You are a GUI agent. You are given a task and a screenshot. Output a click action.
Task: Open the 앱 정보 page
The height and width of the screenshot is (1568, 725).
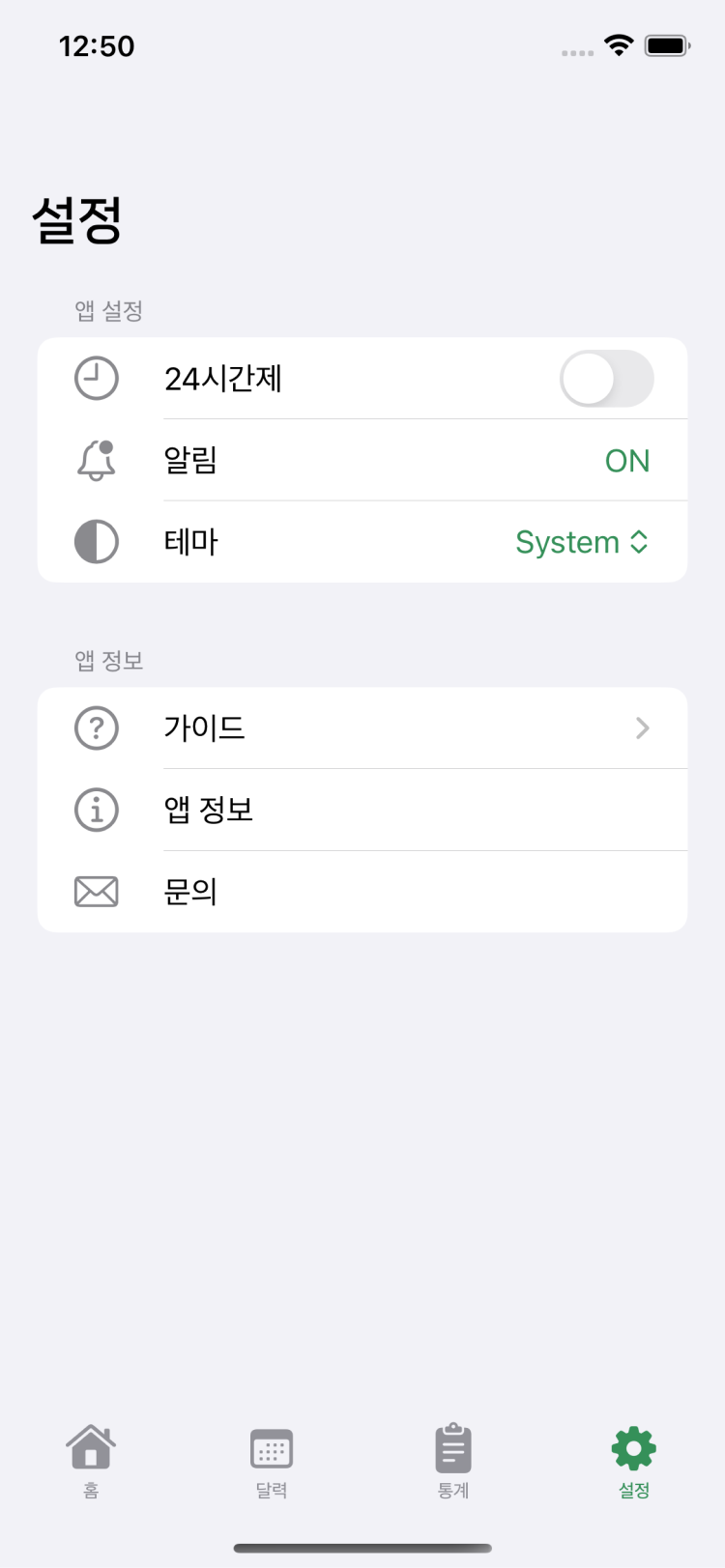362,810
